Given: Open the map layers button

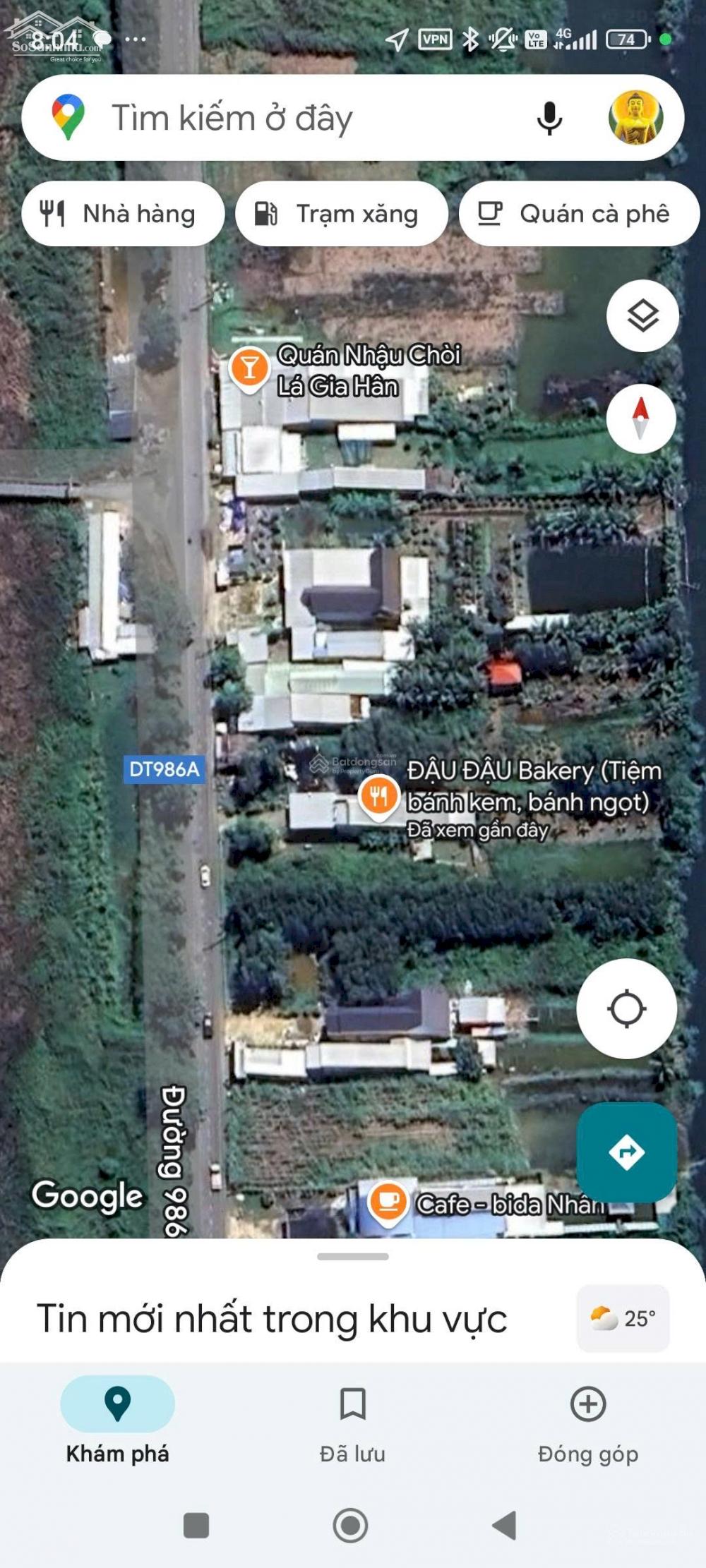Looking at the screenshot, I should [642, 315].
